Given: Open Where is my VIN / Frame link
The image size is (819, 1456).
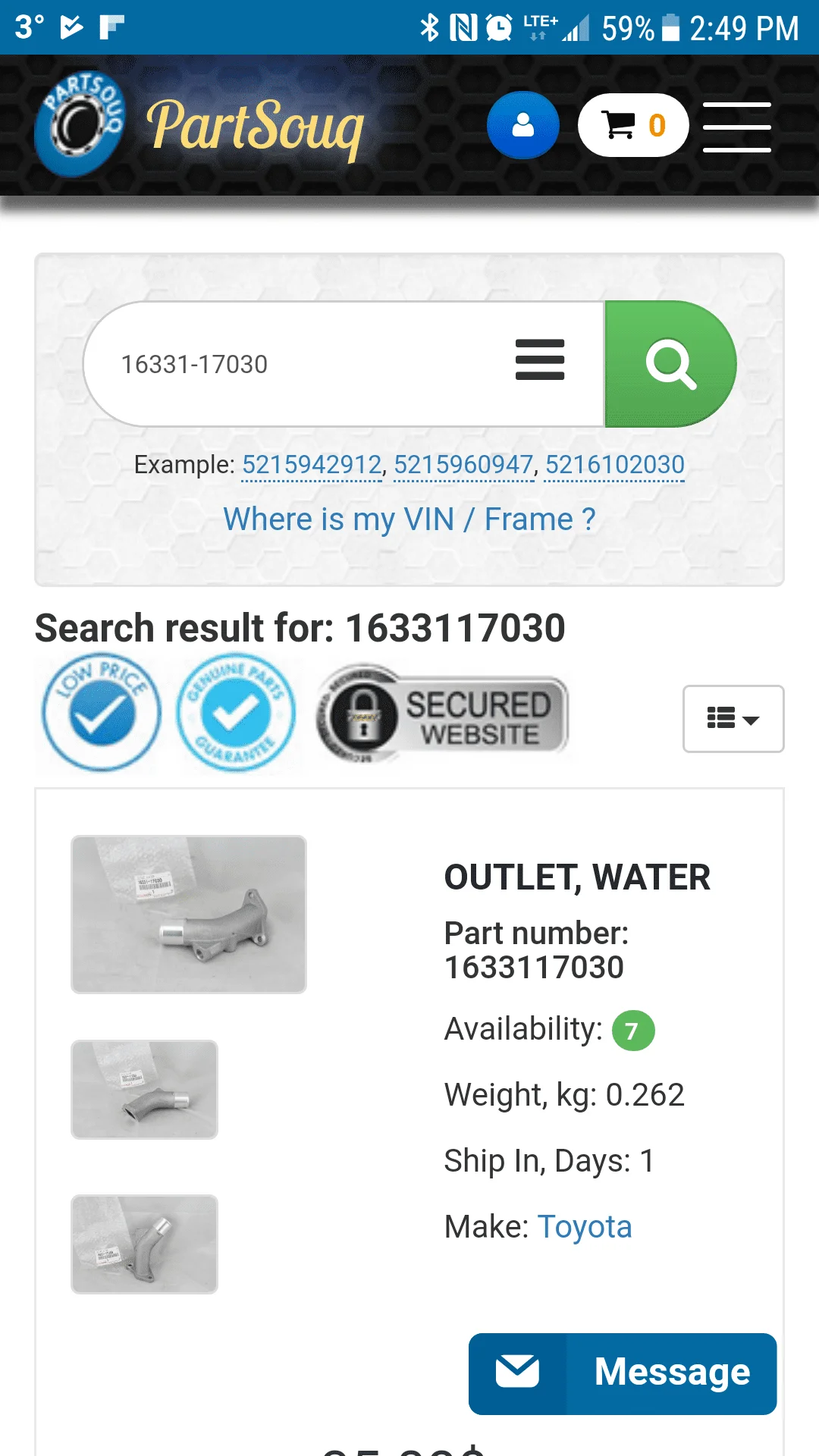Looking at the screenshot, I should pyautogui.click(x=409, y=519).
